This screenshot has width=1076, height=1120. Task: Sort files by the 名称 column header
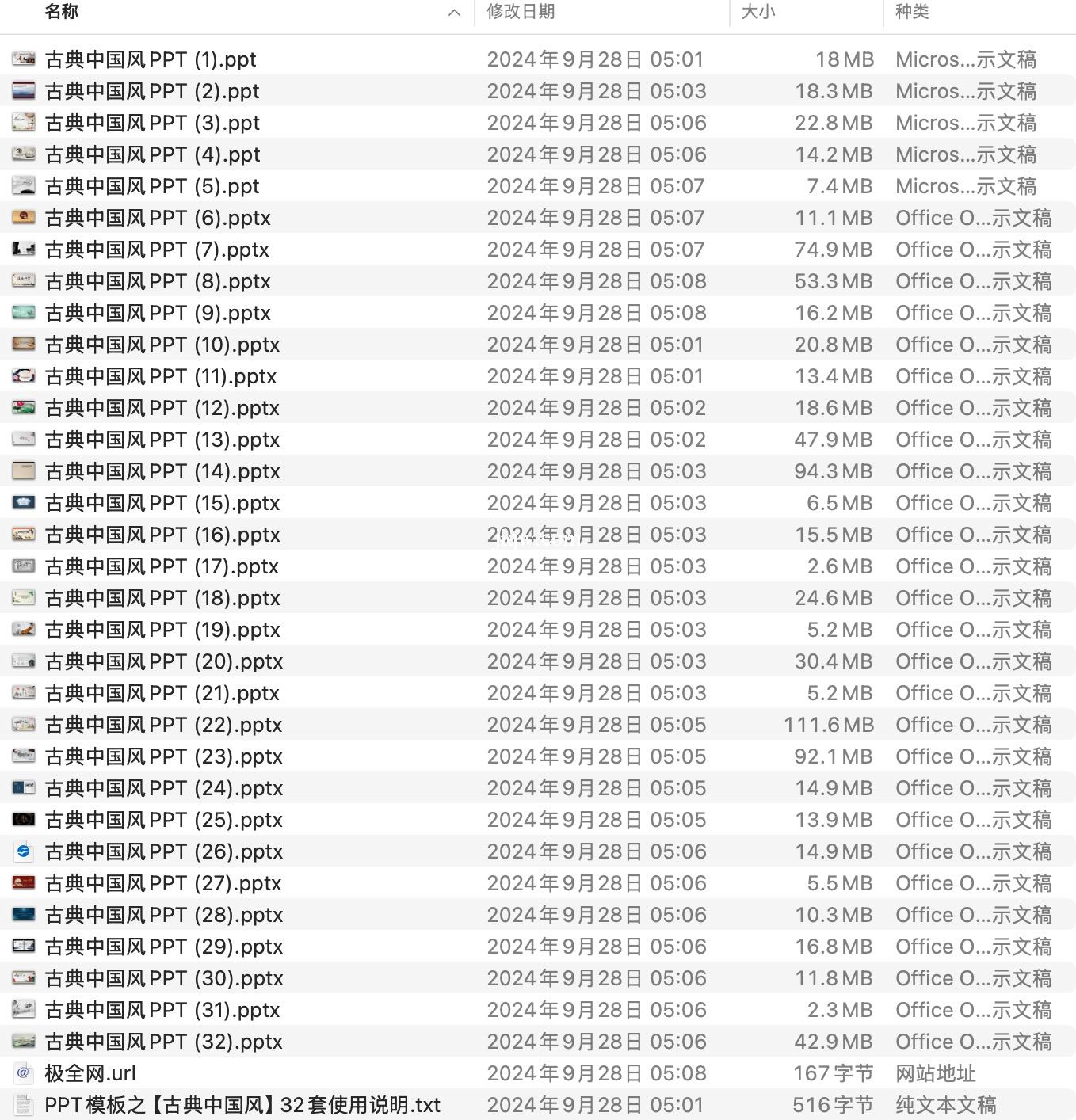tap(62, 12)
